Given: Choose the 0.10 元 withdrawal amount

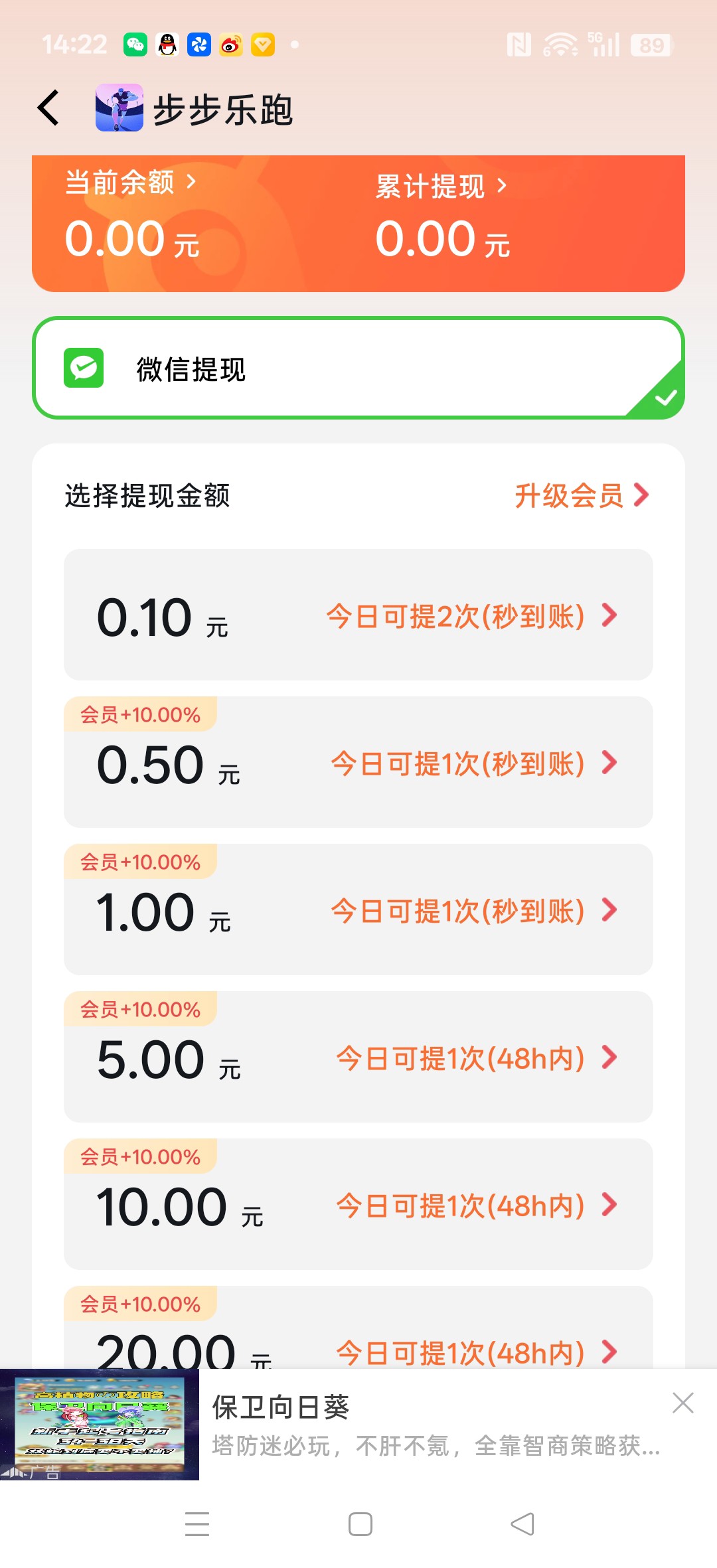Looking at the screenshot, I should pos(358,615).
